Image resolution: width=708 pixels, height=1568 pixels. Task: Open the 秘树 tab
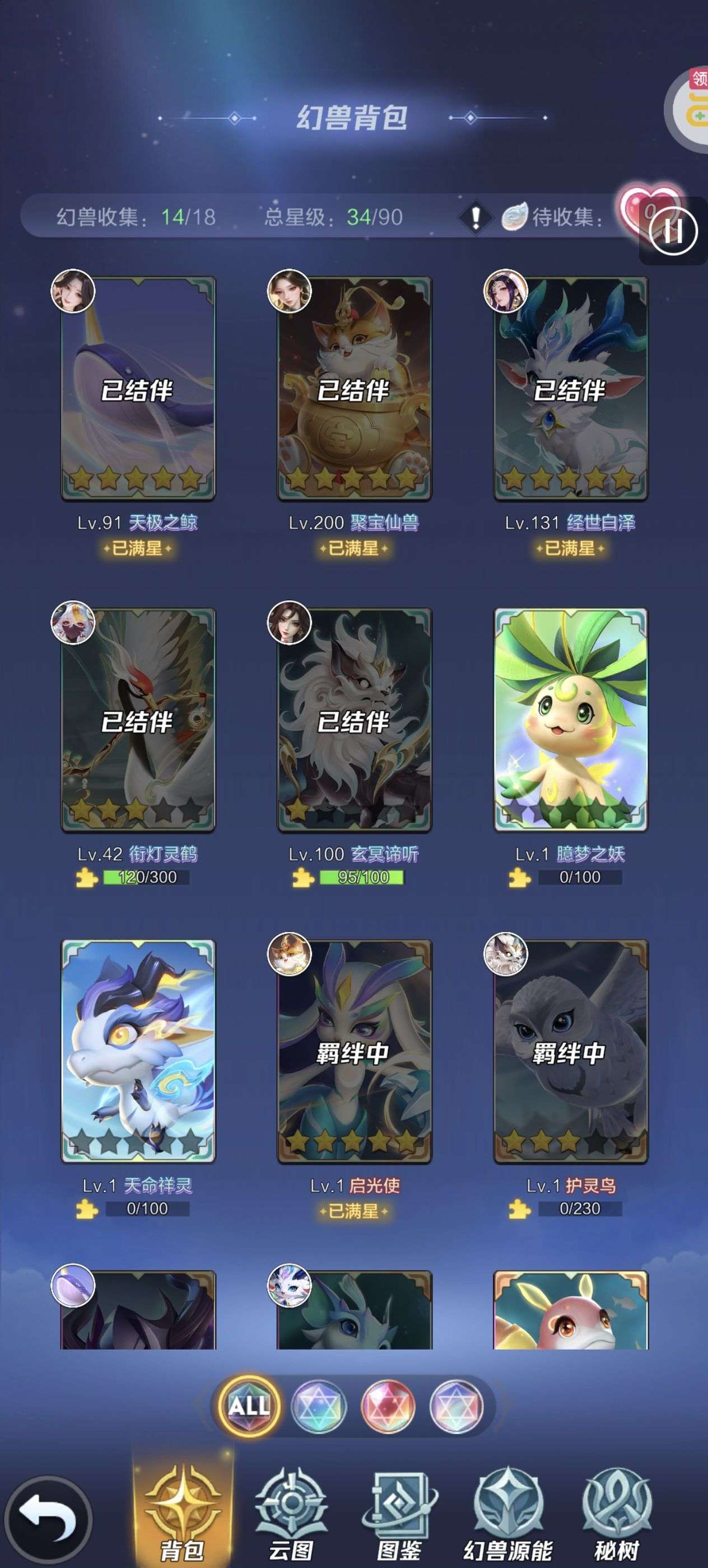(x=616, y=1514)
